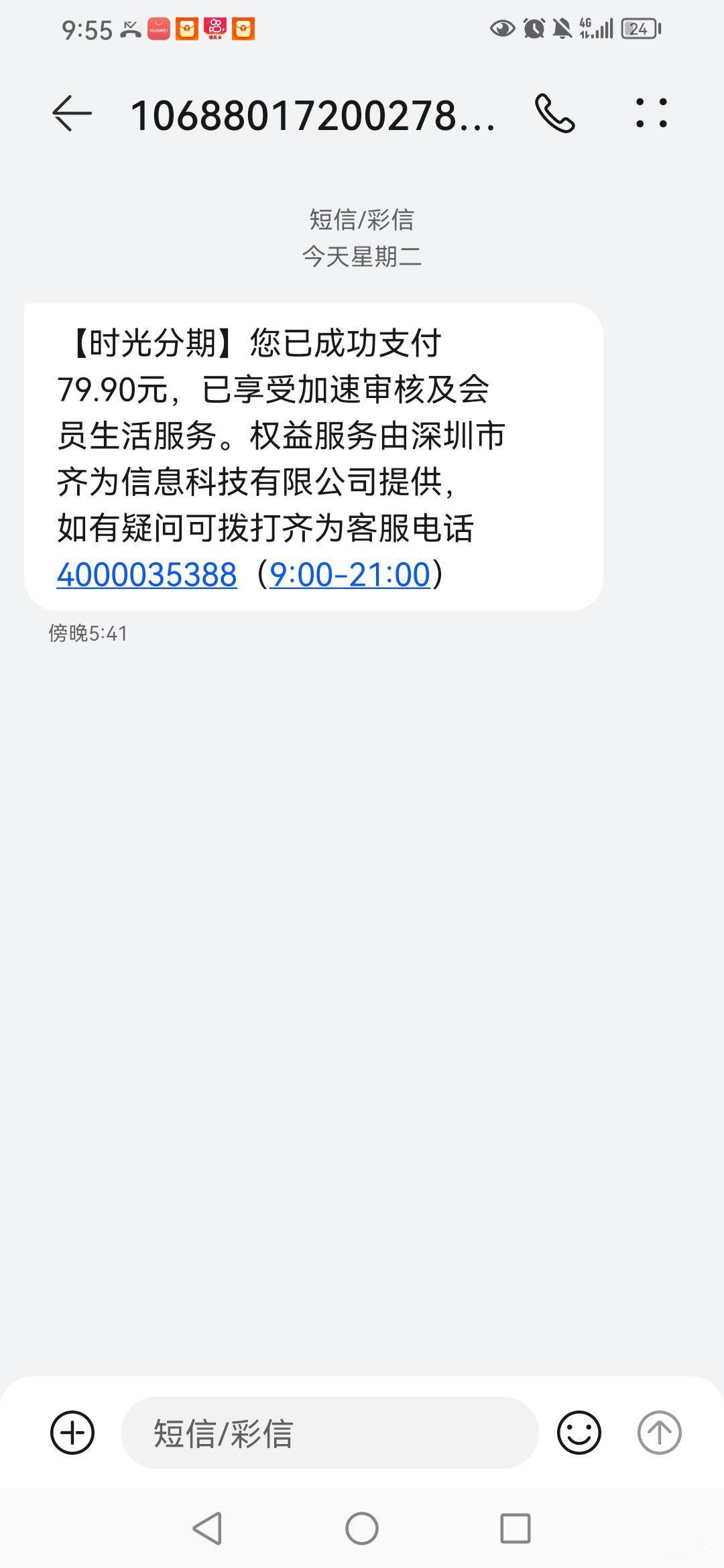The image size is (724, 1568).
Task: Send the message with the arrow button
Action: pos(659,1433)
